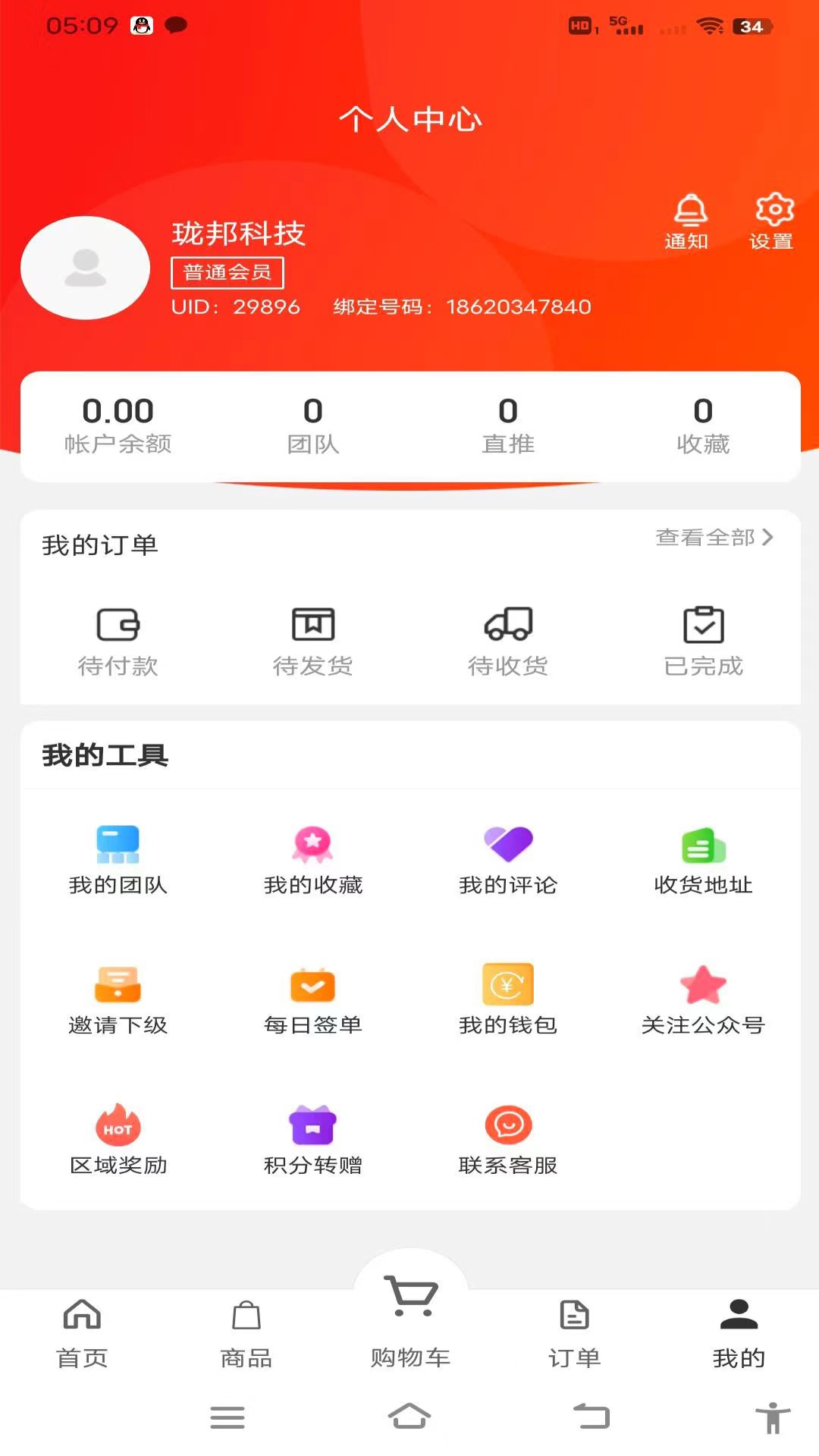Open 收货地址 shipping addresses
The height and width of the screenshot is (1456, 819).
click(703, 860)
